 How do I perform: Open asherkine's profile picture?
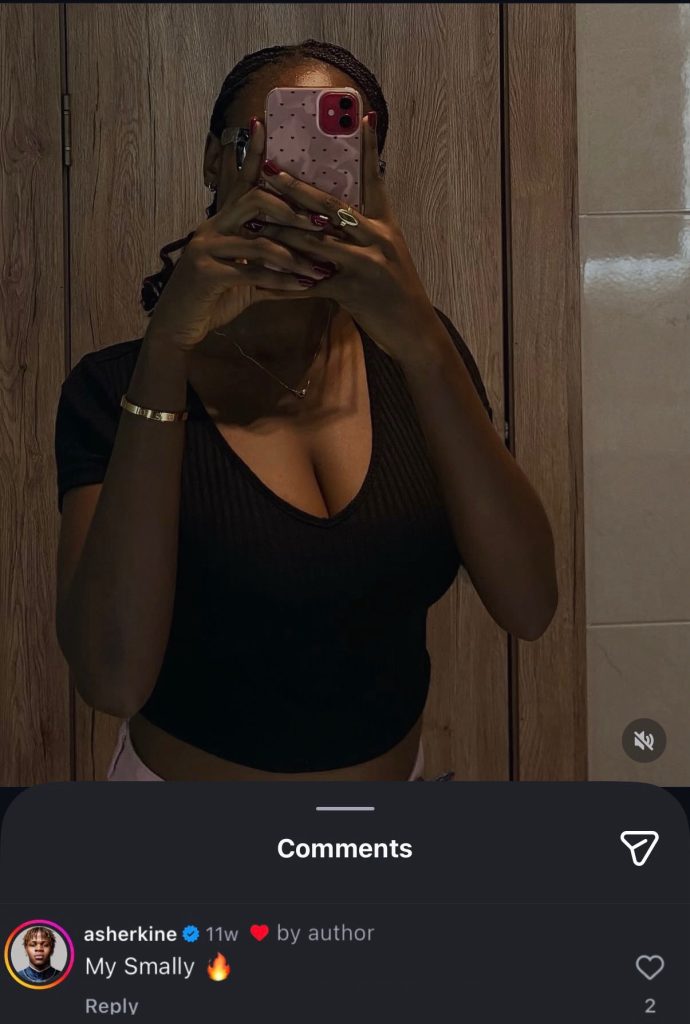[x=40, y=954]
